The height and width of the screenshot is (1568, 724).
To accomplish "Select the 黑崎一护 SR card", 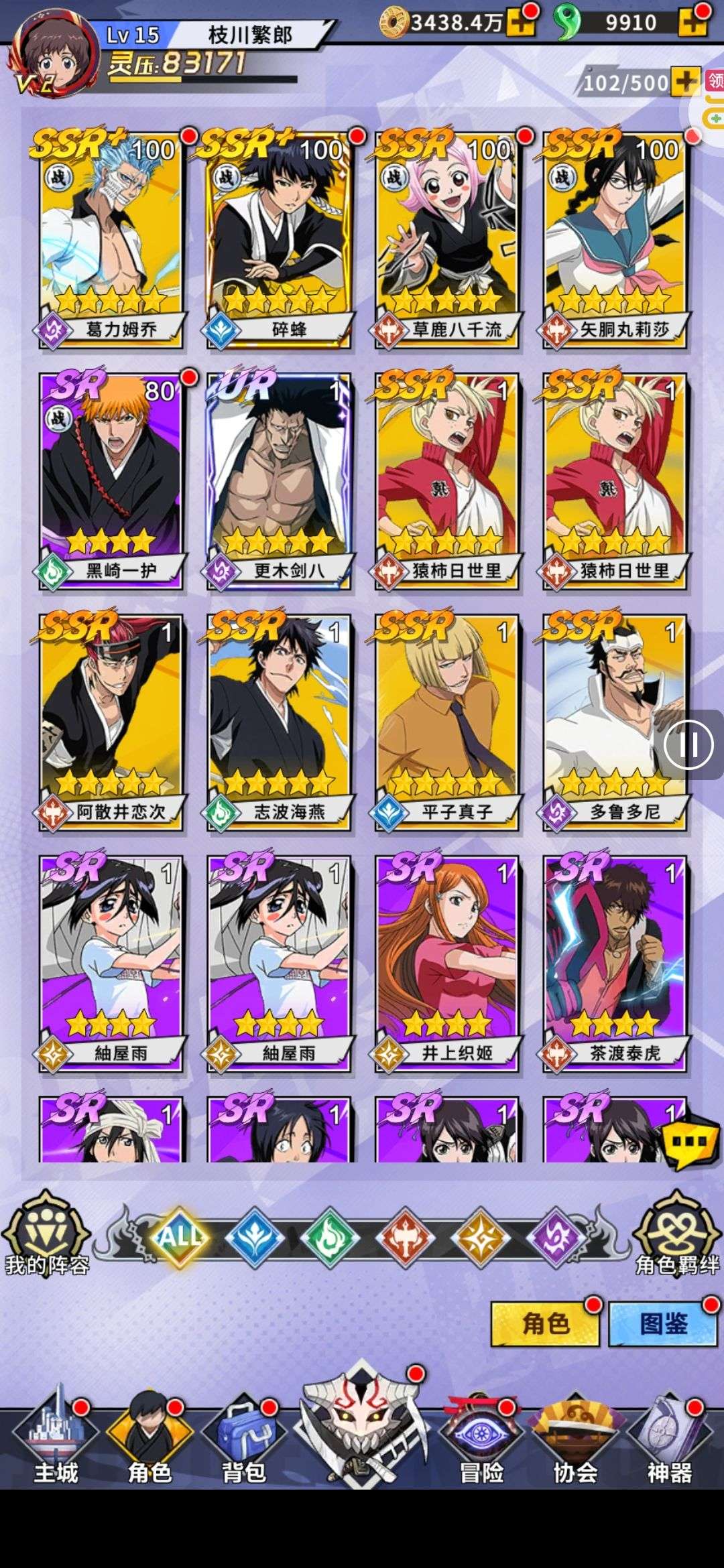I will (111, 479).
